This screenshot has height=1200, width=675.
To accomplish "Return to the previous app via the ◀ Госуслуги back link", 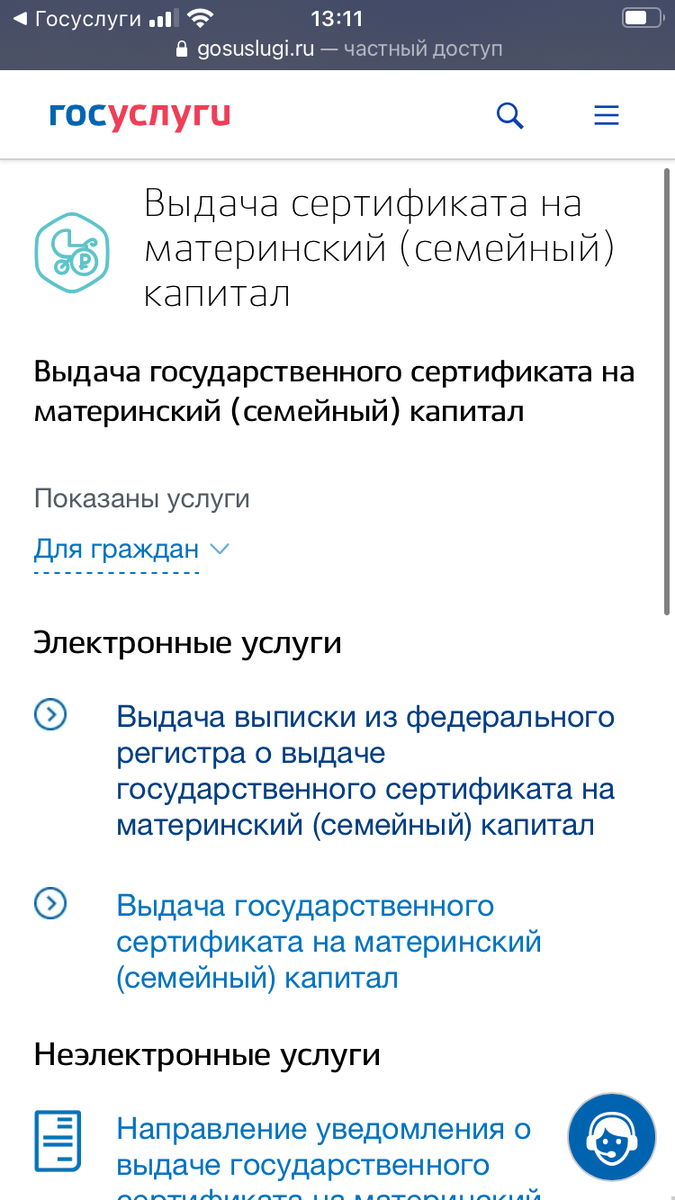I will [76, 19].
